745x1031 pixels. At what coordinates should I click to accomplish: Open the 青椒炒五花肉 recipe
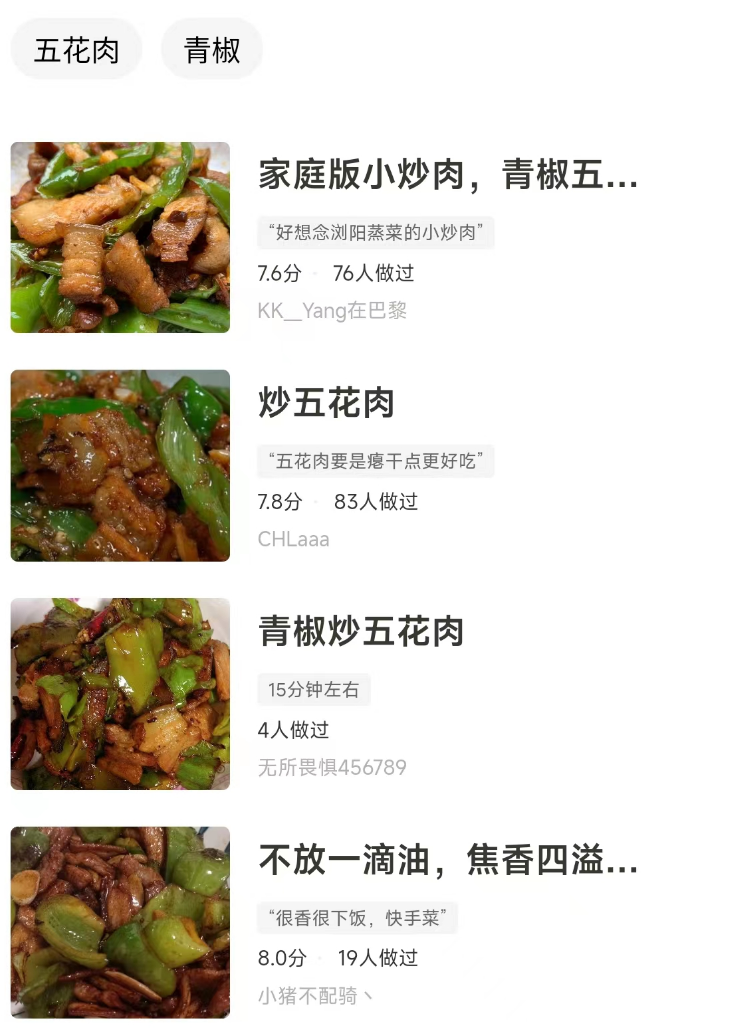coord(361,631)
